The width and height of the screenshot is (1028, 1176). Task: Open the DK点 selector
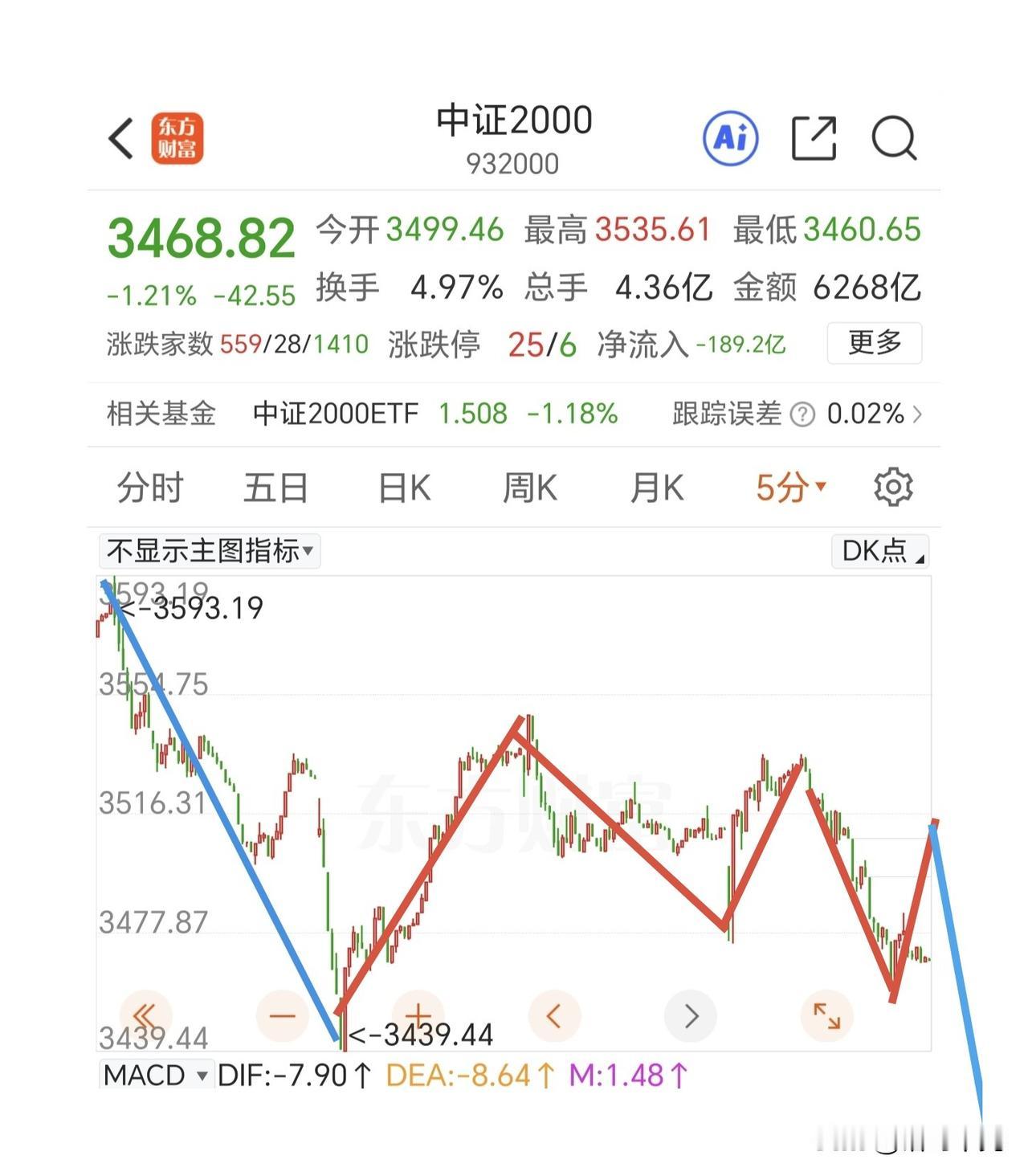[880, 551]
